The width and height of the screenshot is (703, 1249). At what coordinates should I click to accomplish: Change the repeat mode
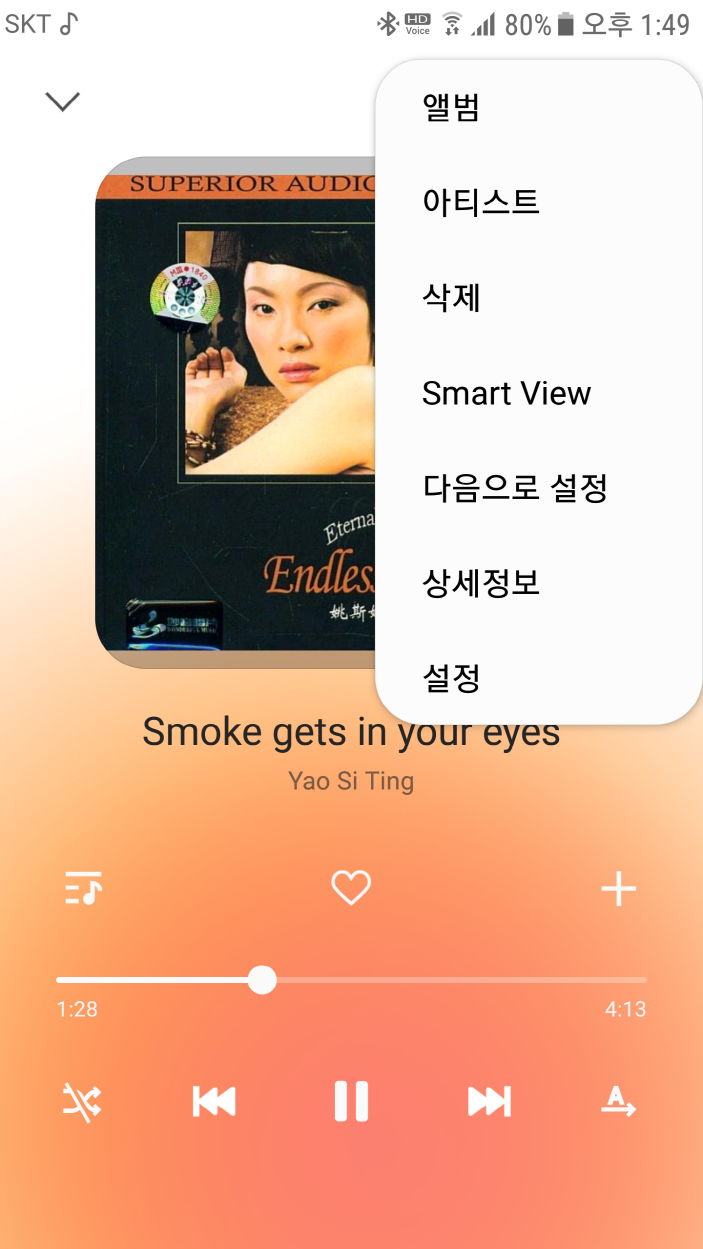pyautogui.click(x=619, y=1101)
